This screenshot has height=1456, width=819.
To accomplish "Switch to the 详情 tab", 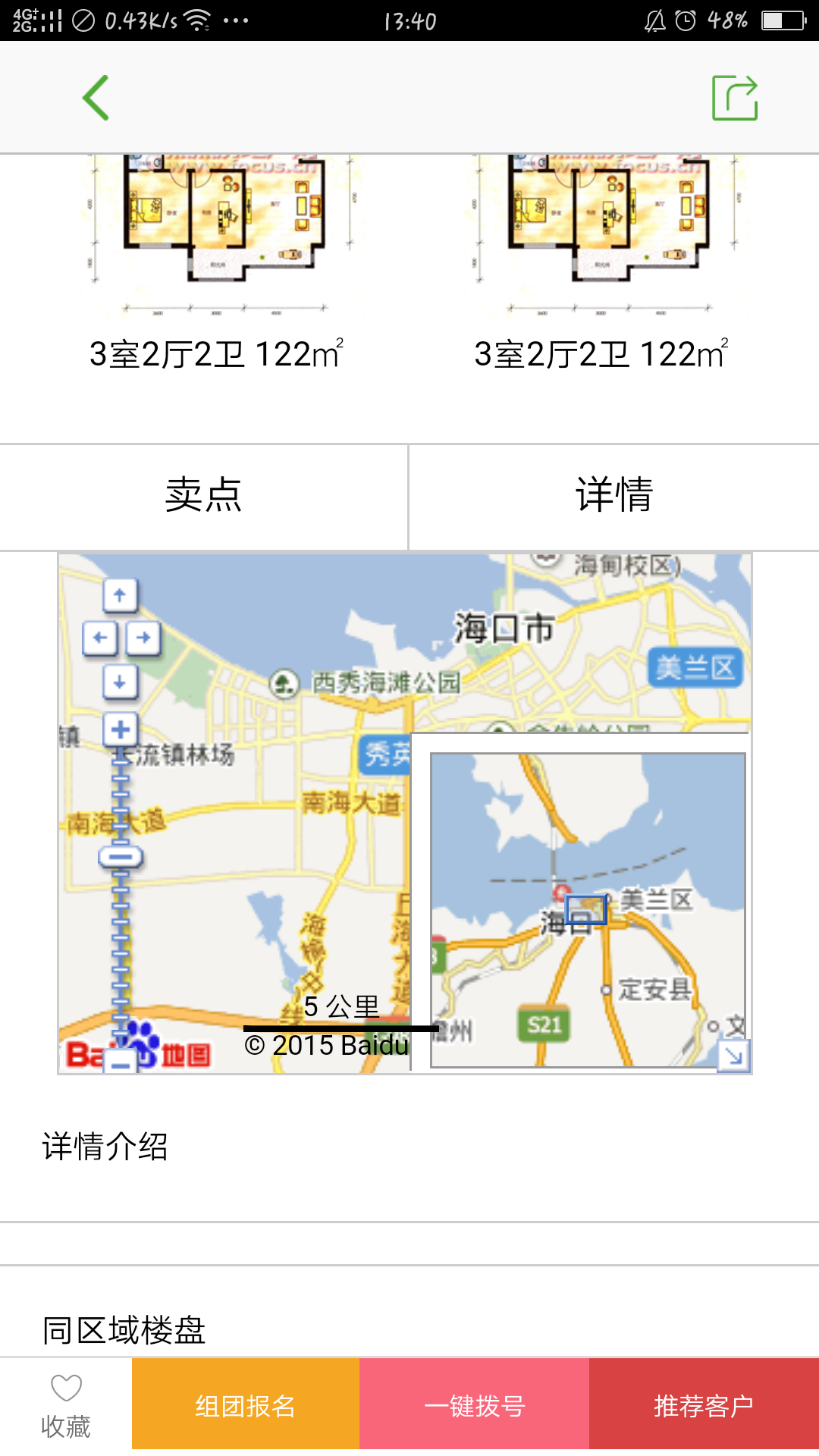I will [x=614, y=496].
